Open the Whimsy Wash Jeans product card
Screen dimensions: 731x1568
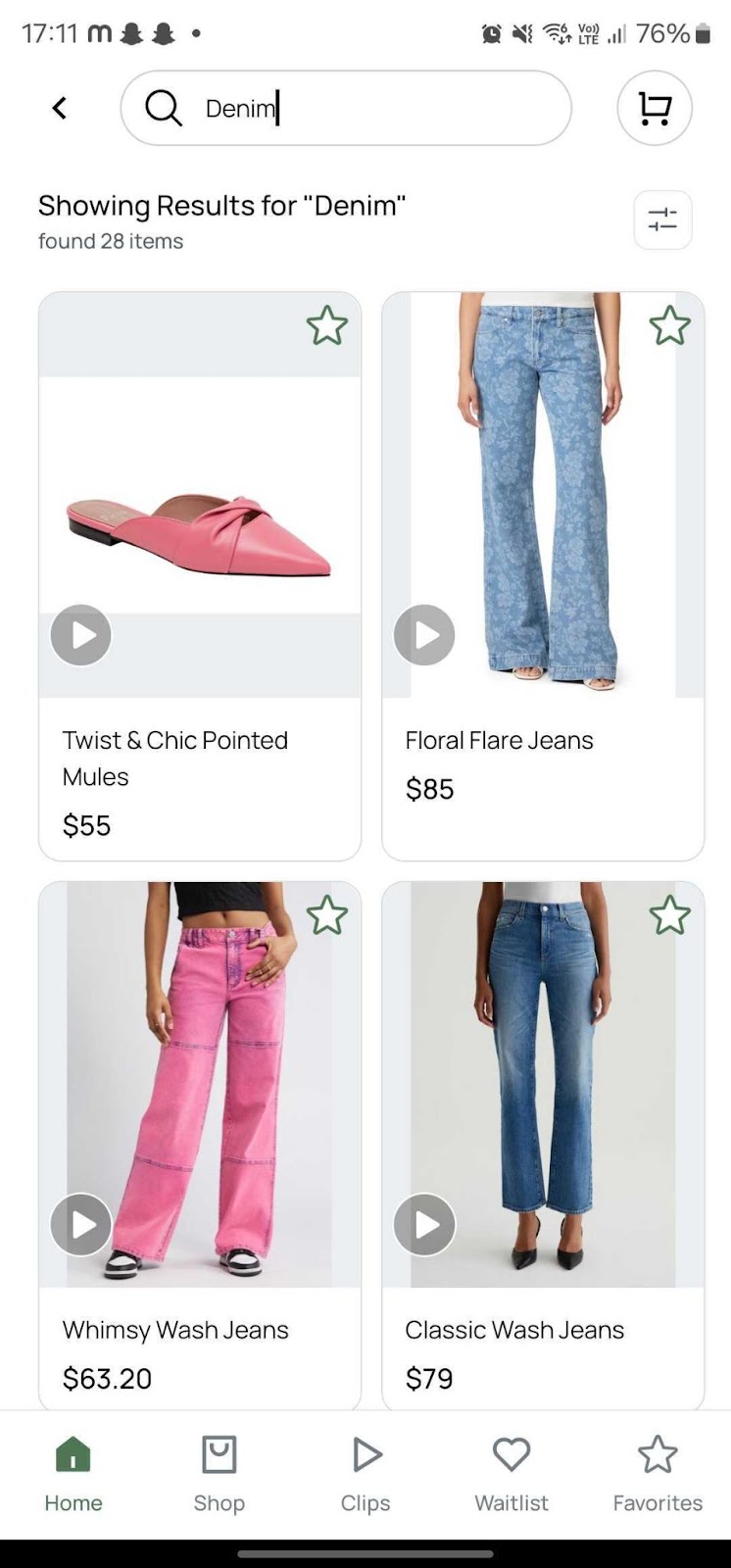[x=176, y=1330]
